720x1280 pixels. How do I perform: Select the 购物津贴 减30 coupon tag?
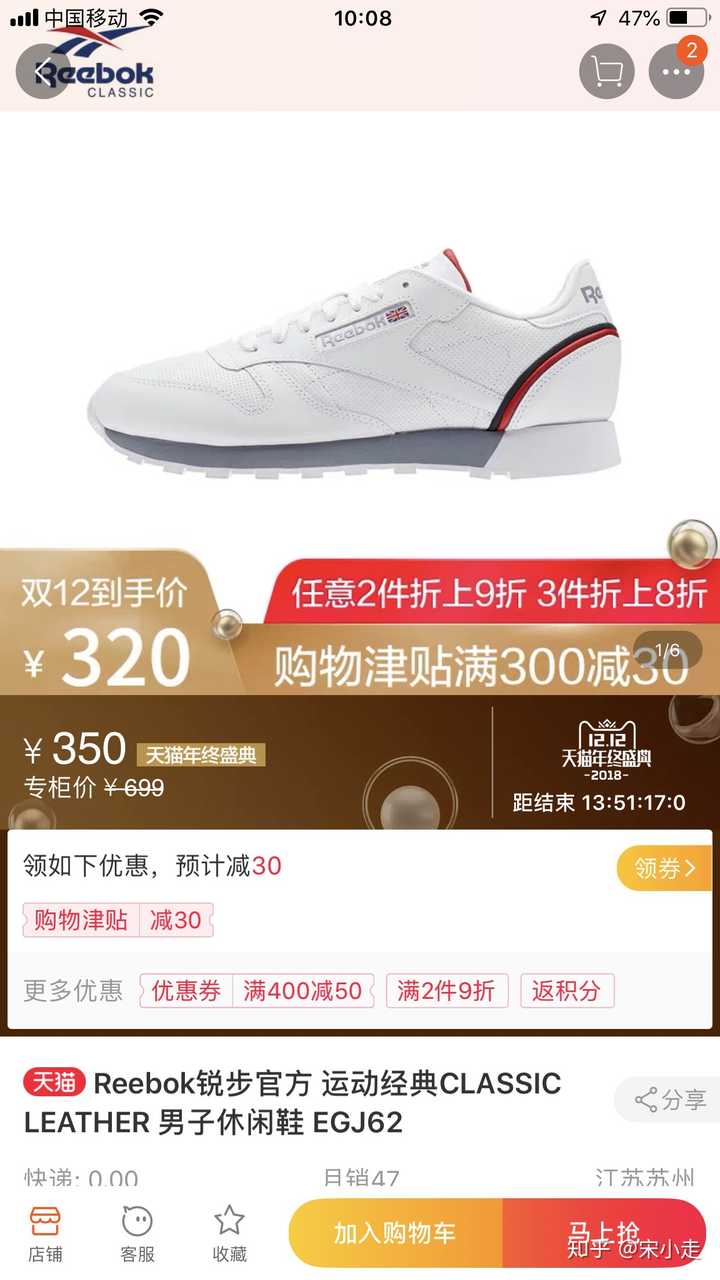(118, 920)
